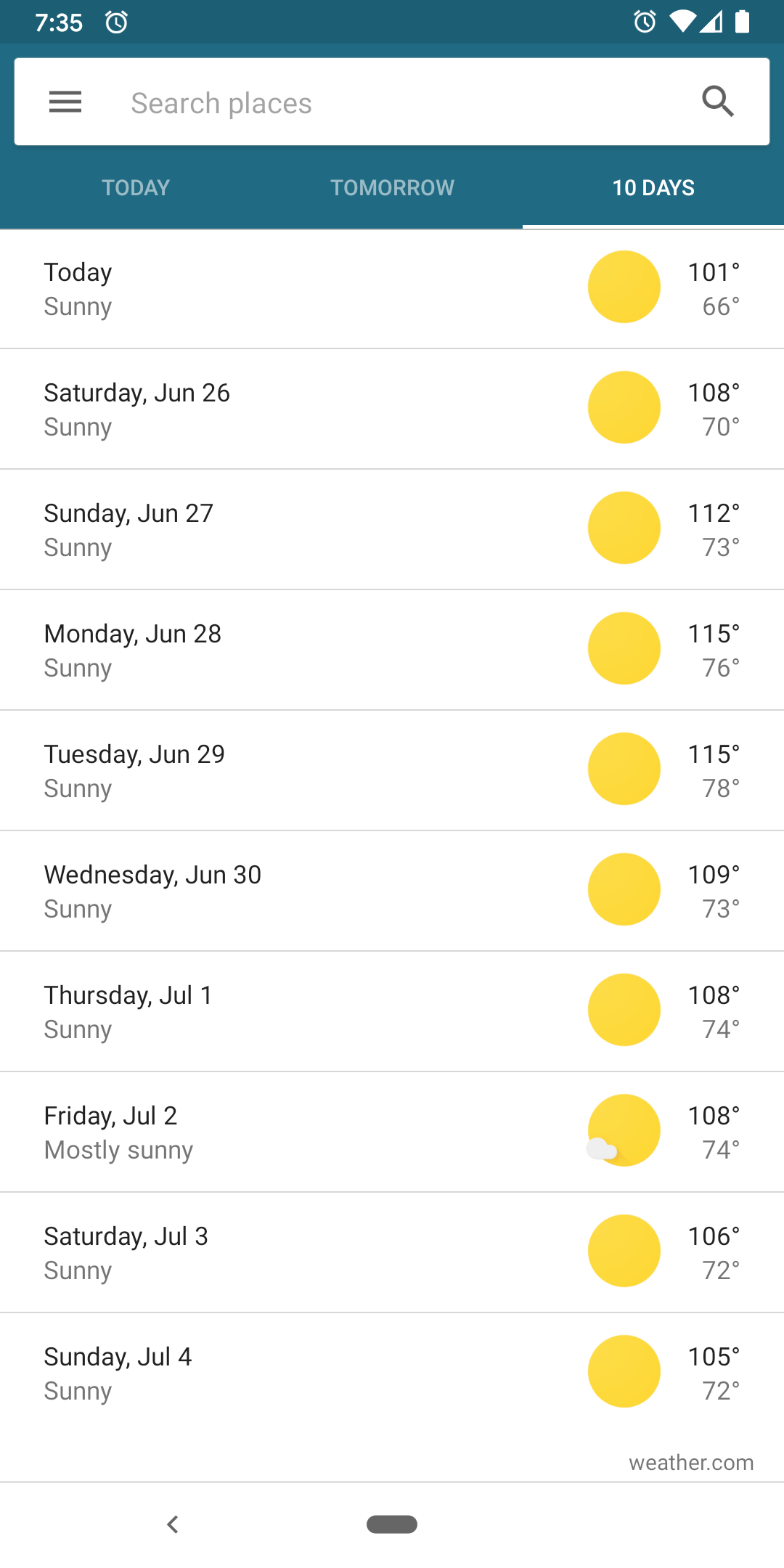784x1568 pixels.
Task: View Sunday, Jul 4 details
Action: point(392,1373)
